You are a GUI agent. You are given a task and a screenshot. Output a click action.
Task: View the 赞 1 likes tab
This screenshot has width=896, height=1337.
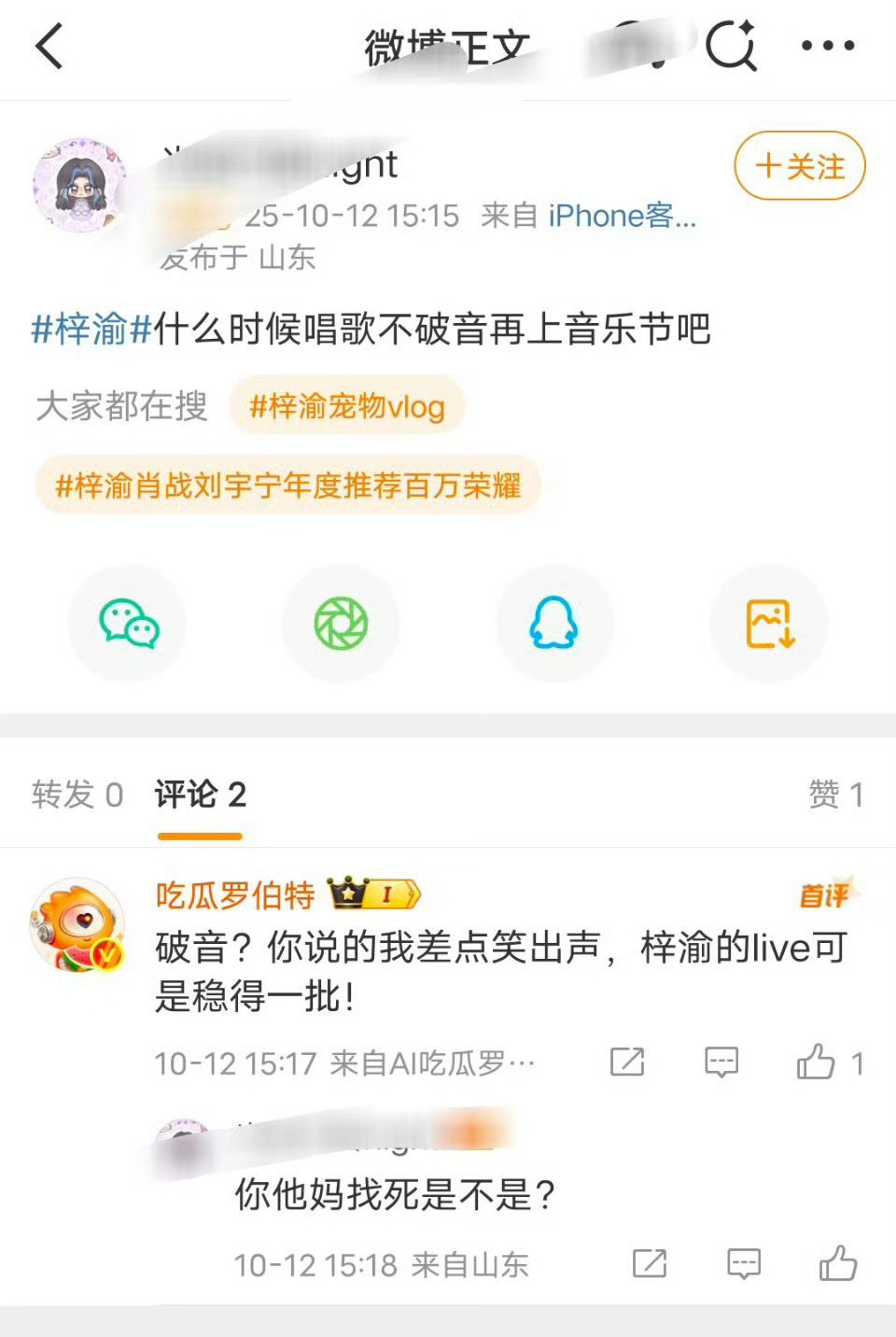pyautogui.click(x=835, y=795)
